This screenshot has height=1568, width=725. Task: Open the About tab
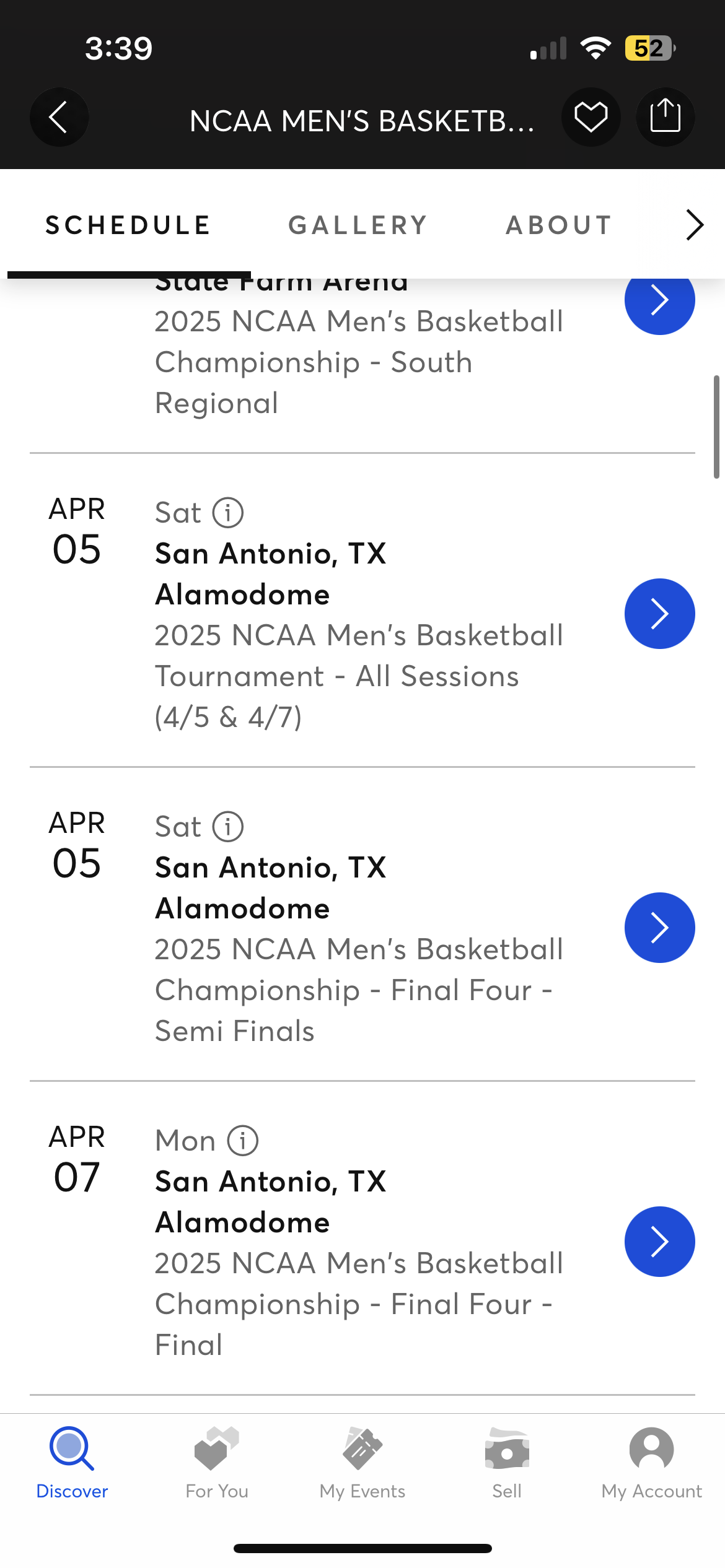559,225
